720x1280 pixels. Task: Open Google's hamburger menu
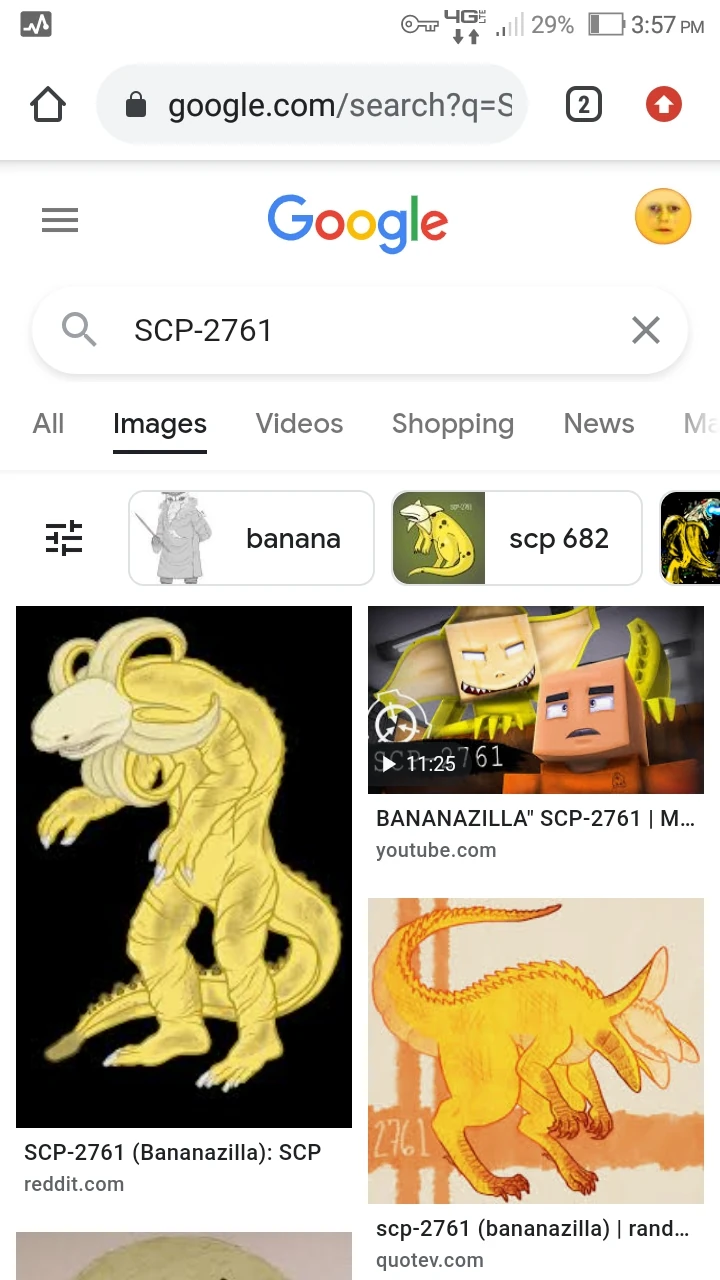(60, 220)
